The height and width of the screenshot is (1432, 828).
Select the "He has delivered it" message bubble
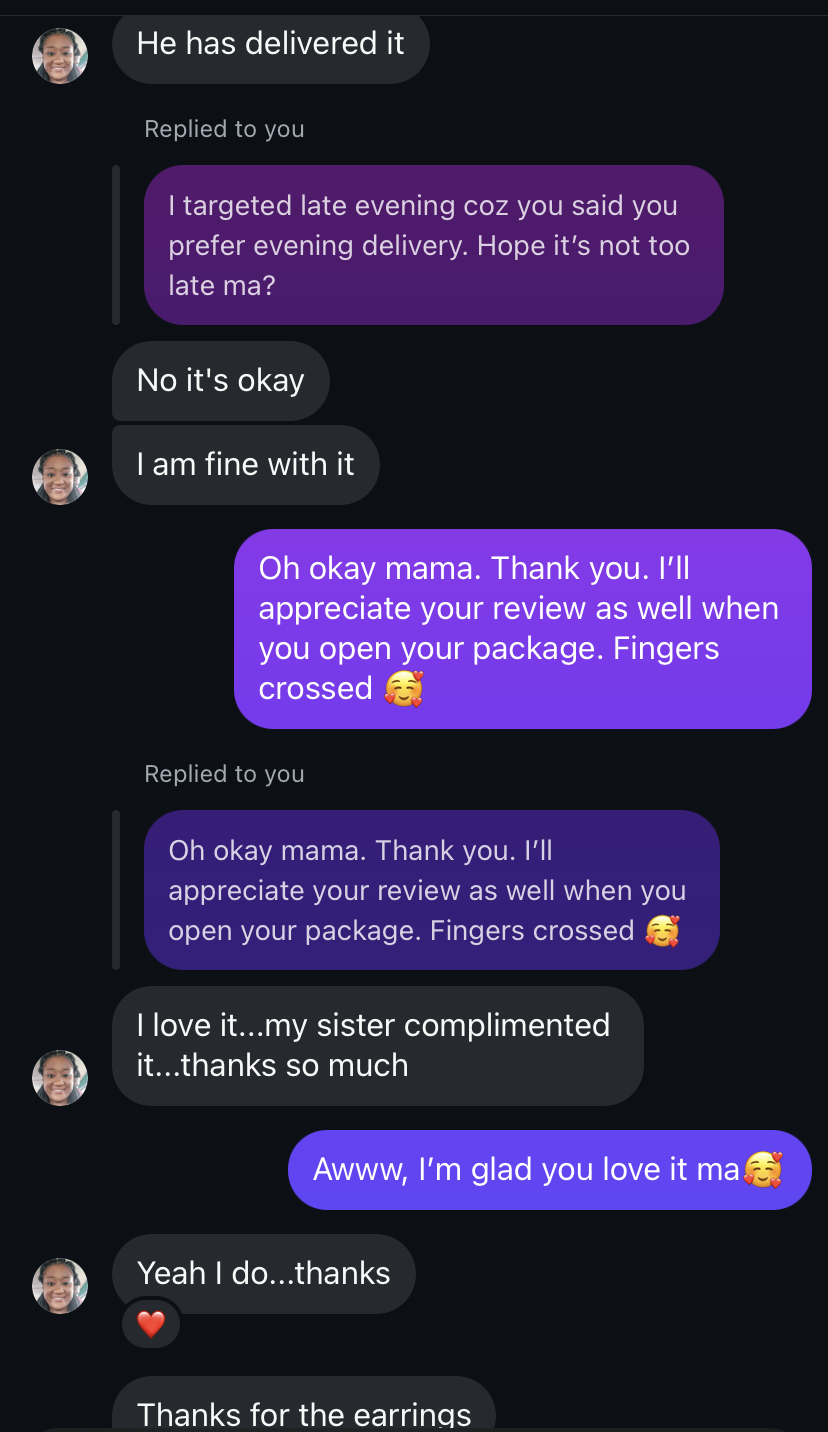[270, 44]
